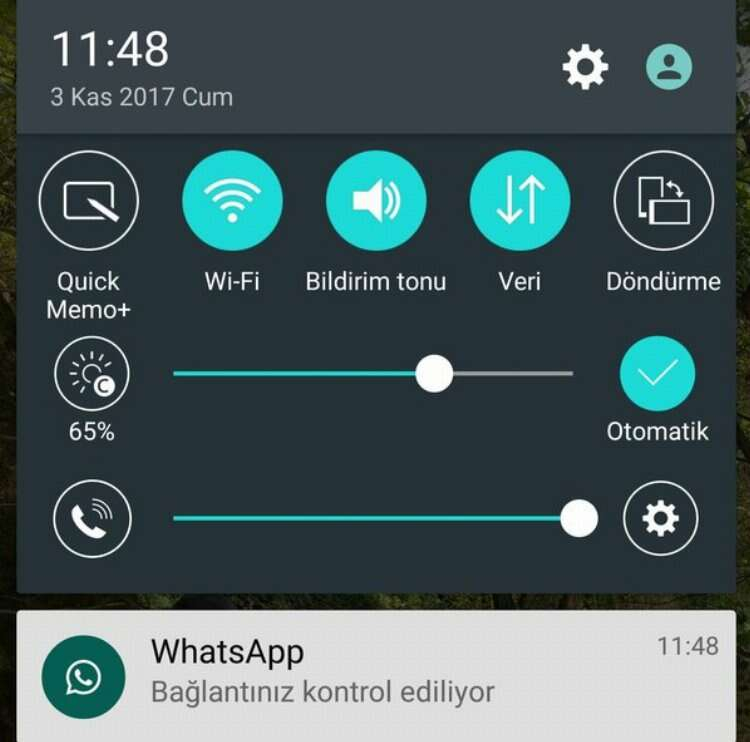Tap the ringtone volume phone icon
This screenshot has height=742, width=750.
pyautogui.click(x=91, y=518)
